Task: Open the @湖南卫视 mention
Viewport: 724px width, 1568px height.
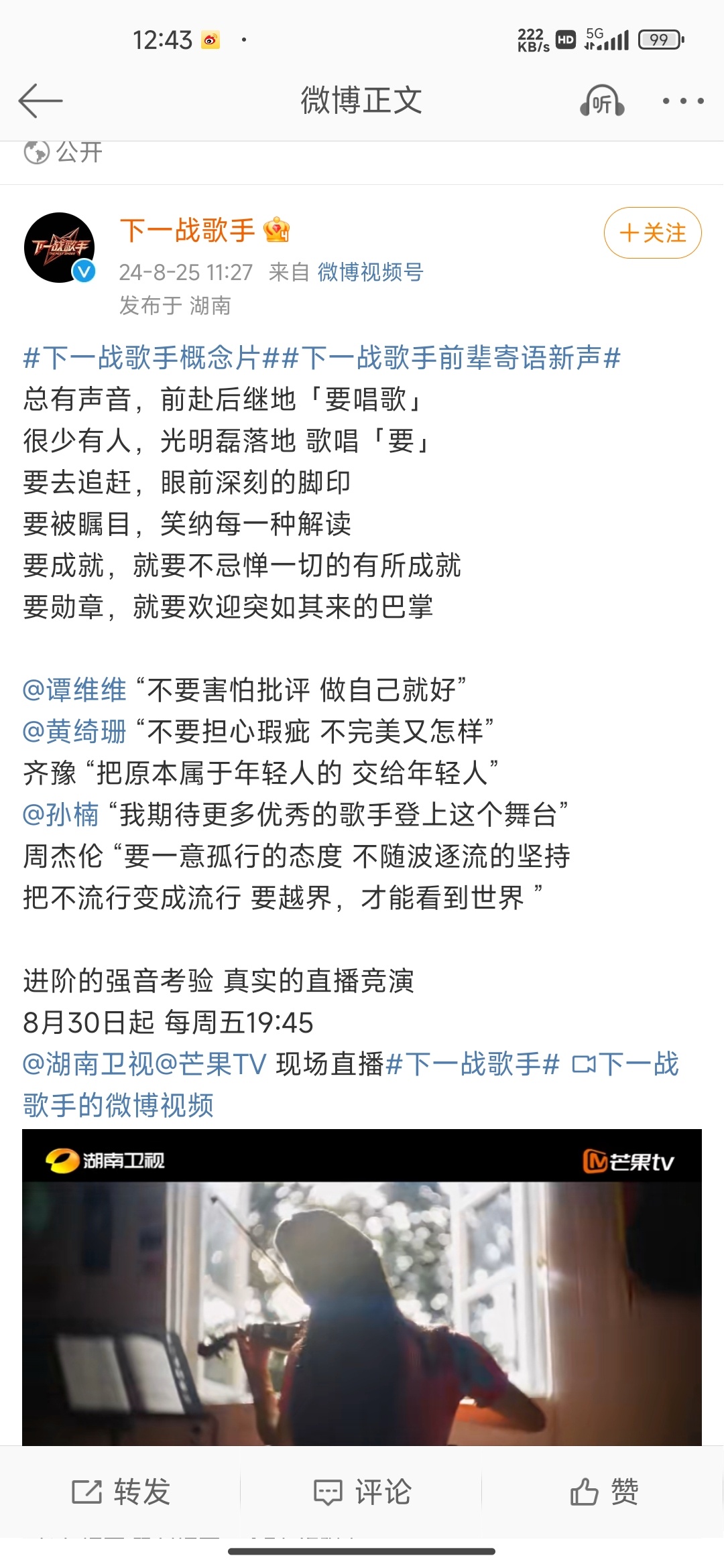Action: click(x=88, y=1063)
